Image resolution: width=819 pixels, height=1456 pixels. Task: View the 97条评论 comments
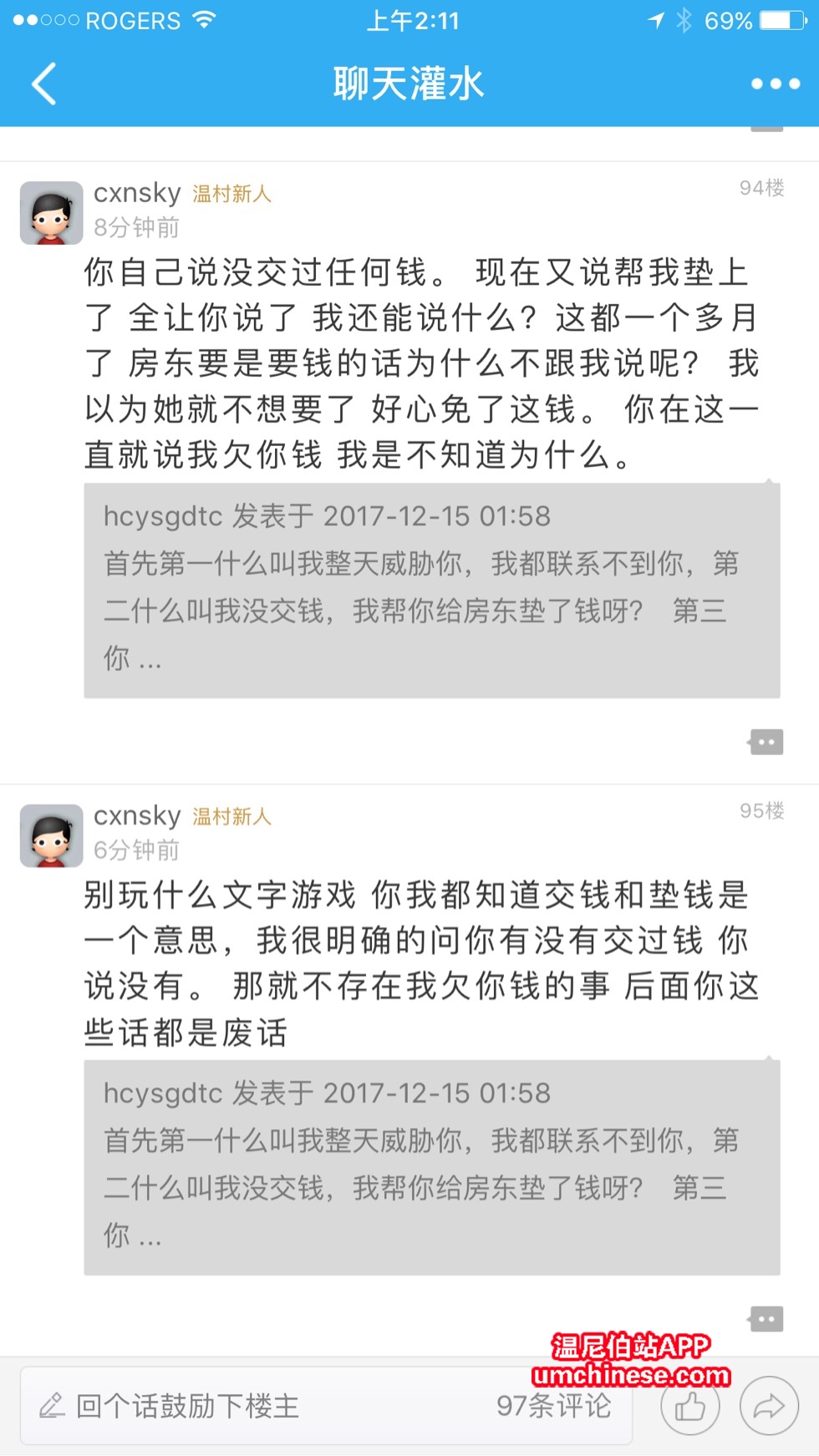tap(553, 1406)
